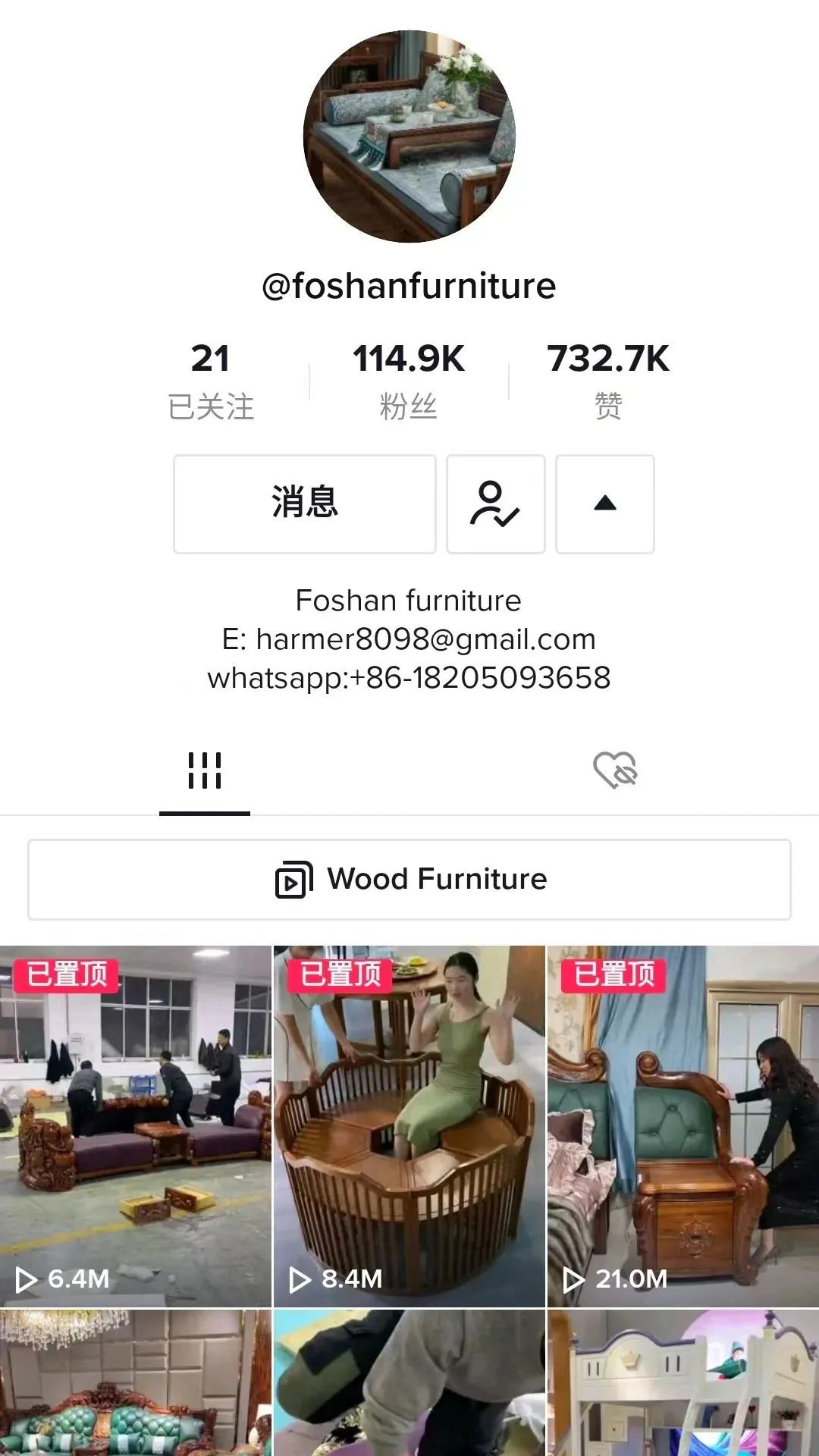
Task: Open pinned video with 6.4M views
Action: click(135, 1126)
